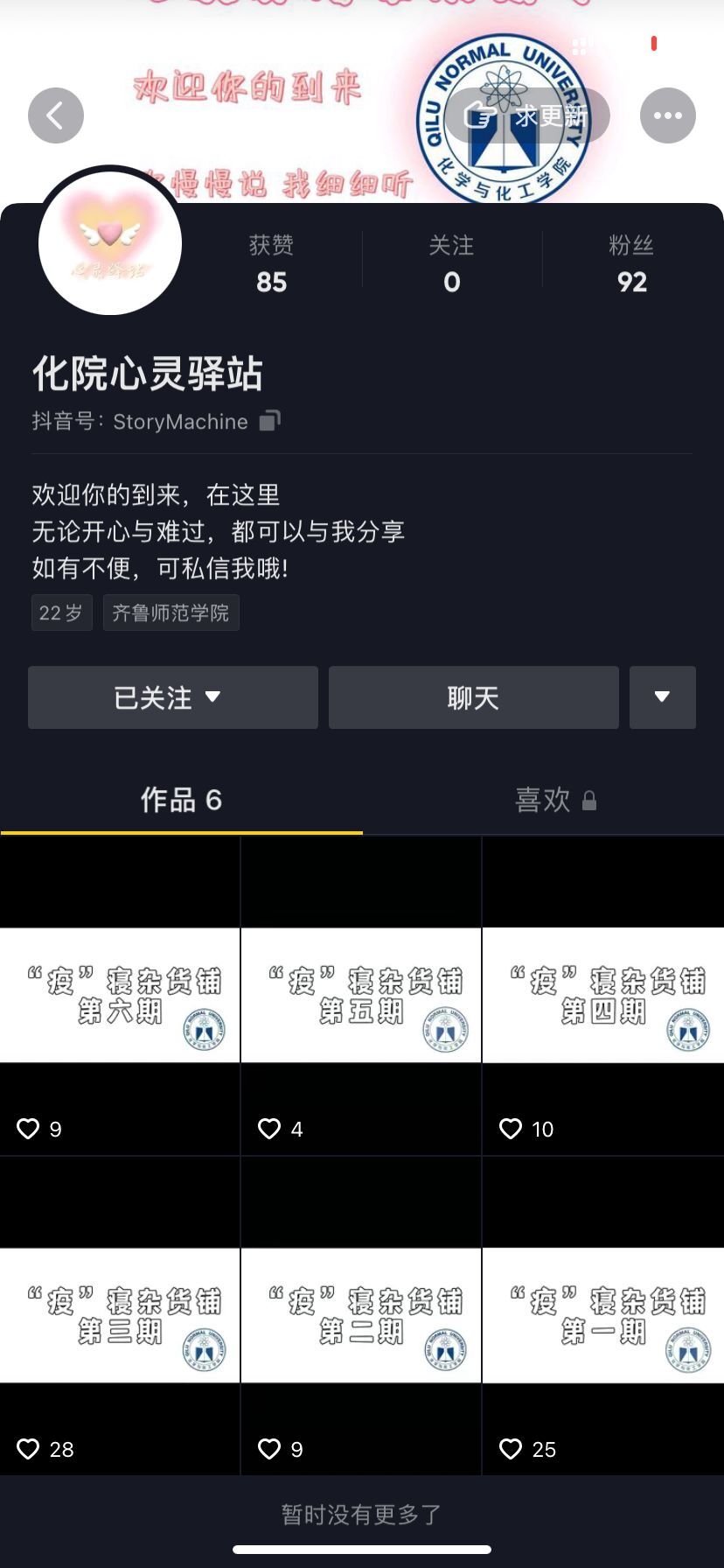Screen dimensions: 724x1568
Task: View the 粉丝 92 followers list
Action: pyautogui.click(x=631, y=263)
